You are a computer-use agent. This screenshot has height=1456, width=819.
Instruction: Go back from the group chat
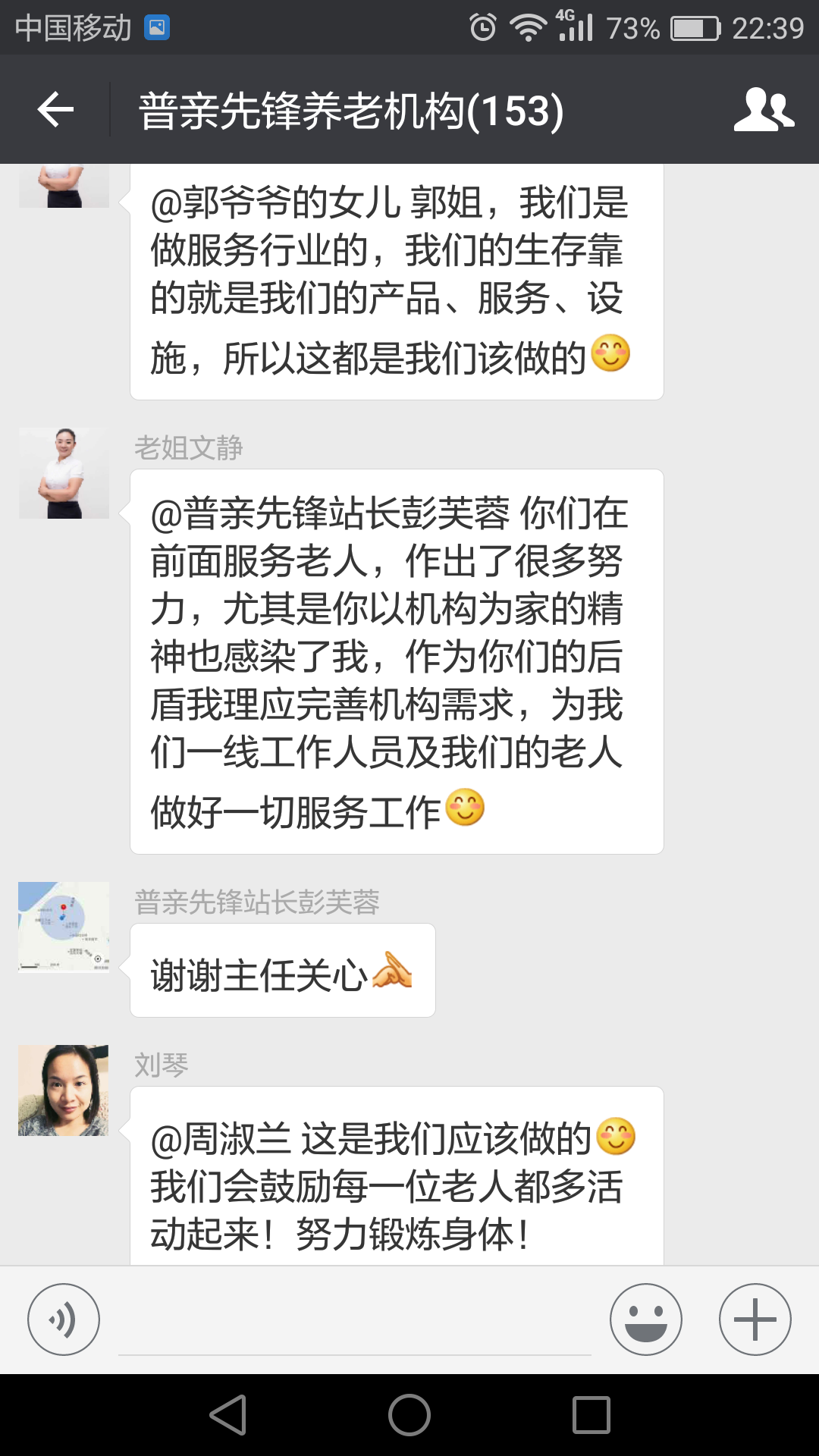click(x=55, y=110)
